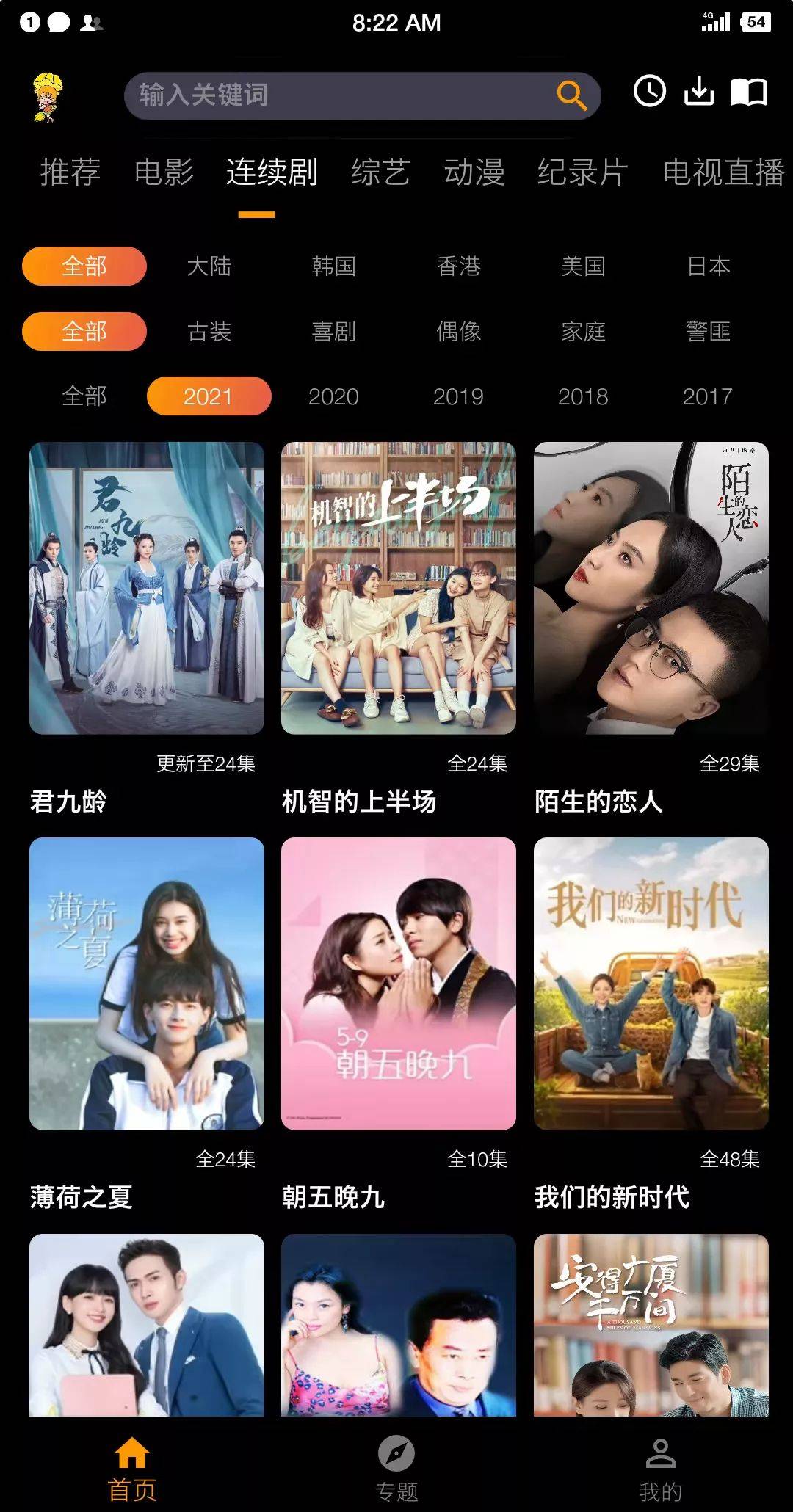Choose the 古装 genre filter

pos(209,331)
